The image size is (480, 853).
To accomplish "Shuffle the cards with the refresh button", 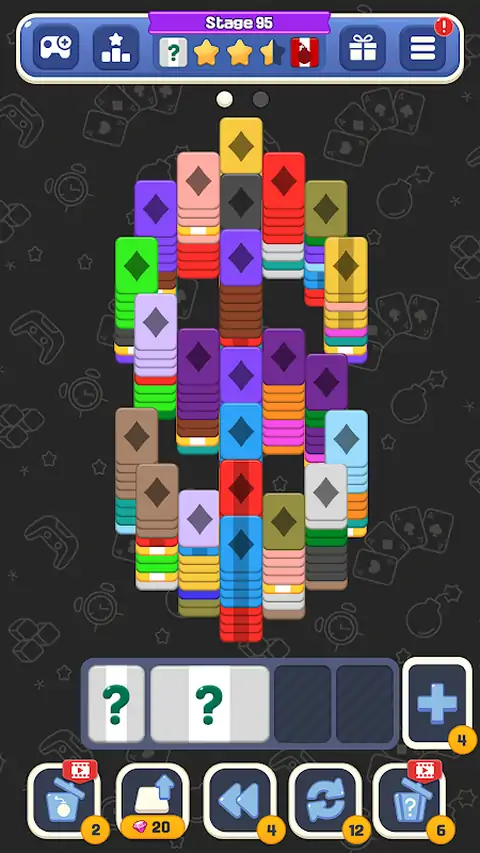I will (x=325, y=800).
